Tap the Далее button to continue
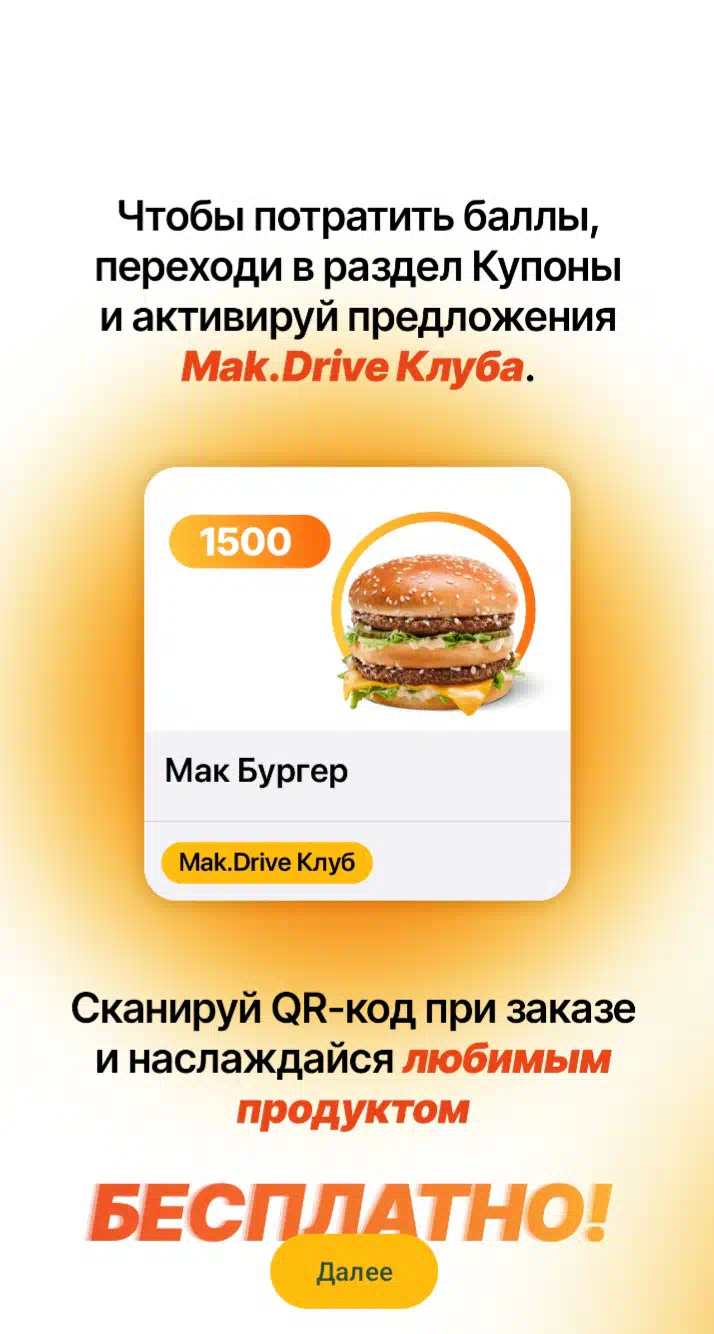 [354, 1271]
